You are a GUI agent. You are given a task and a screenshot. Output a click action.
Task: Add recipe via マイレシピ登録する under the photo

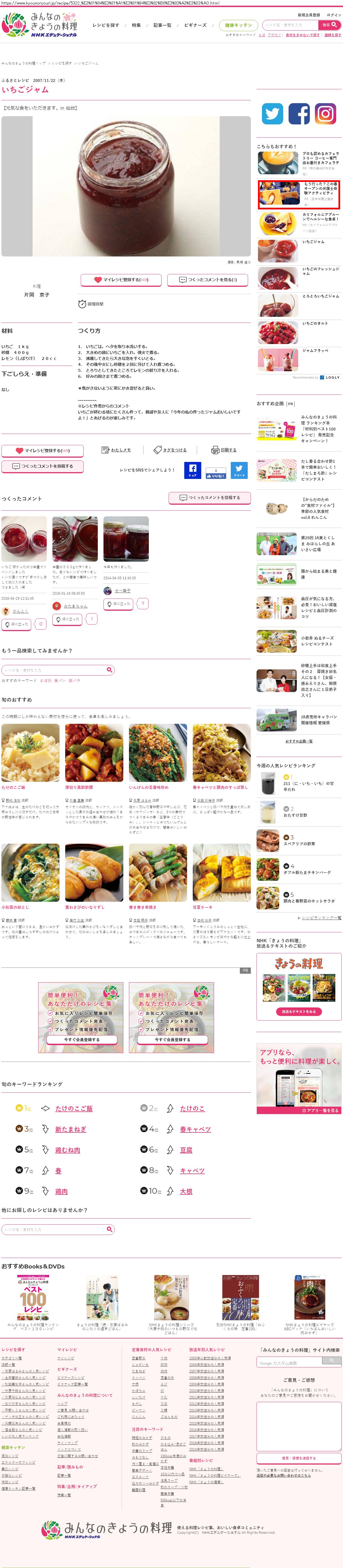tap(121, 279)
